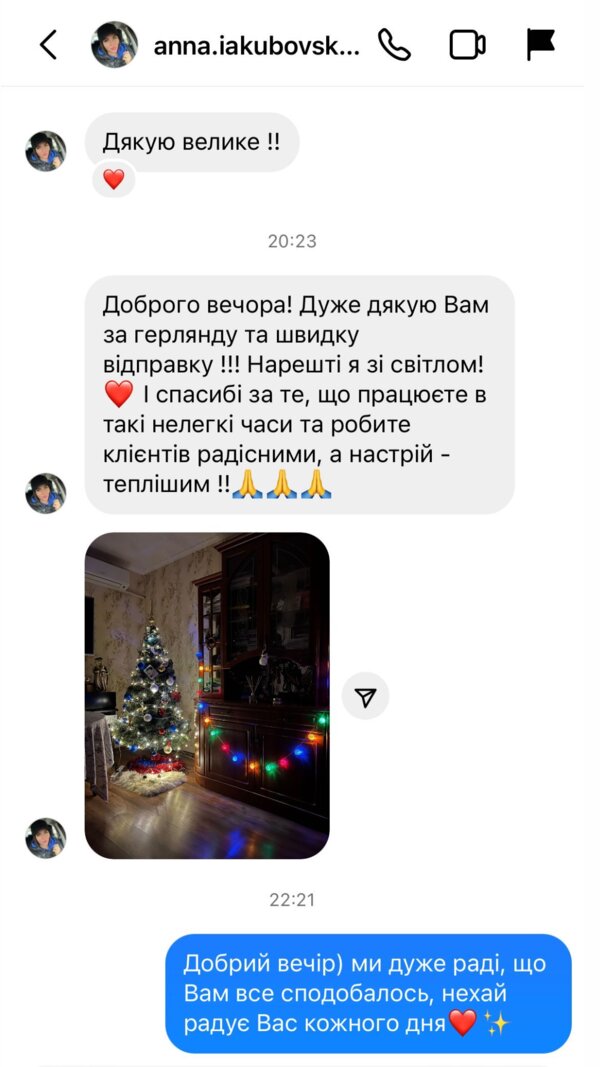Tap heart reaction under 'Дякую велике'
600x1067 pixels.
(114, 180)
